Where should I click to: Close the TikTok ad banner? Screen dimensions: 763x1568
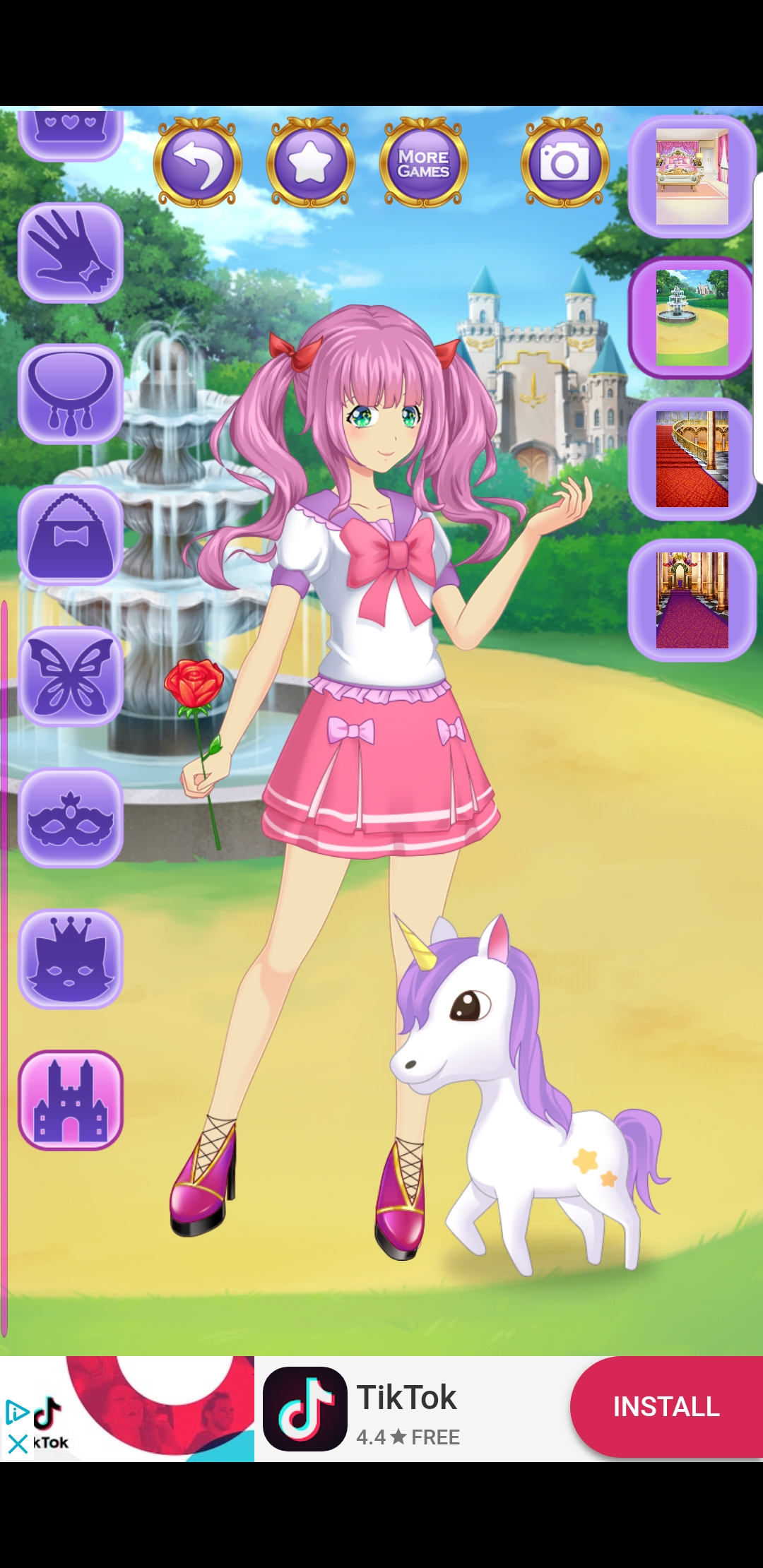click(18, 1444)
